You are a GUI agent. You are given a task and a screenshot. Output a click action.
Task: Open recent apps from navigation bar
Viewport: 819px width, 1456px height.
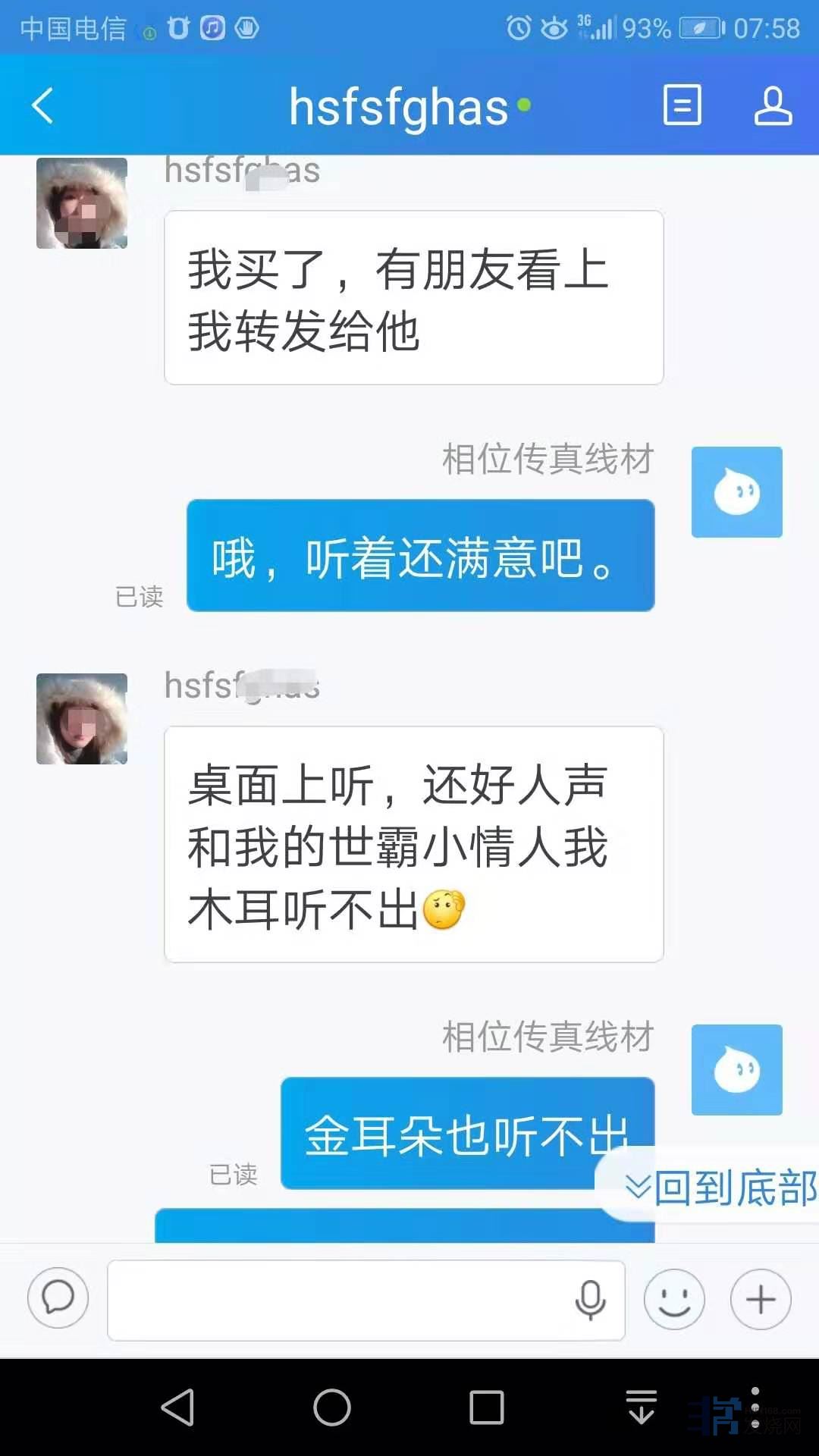[x=486, y=1408]
